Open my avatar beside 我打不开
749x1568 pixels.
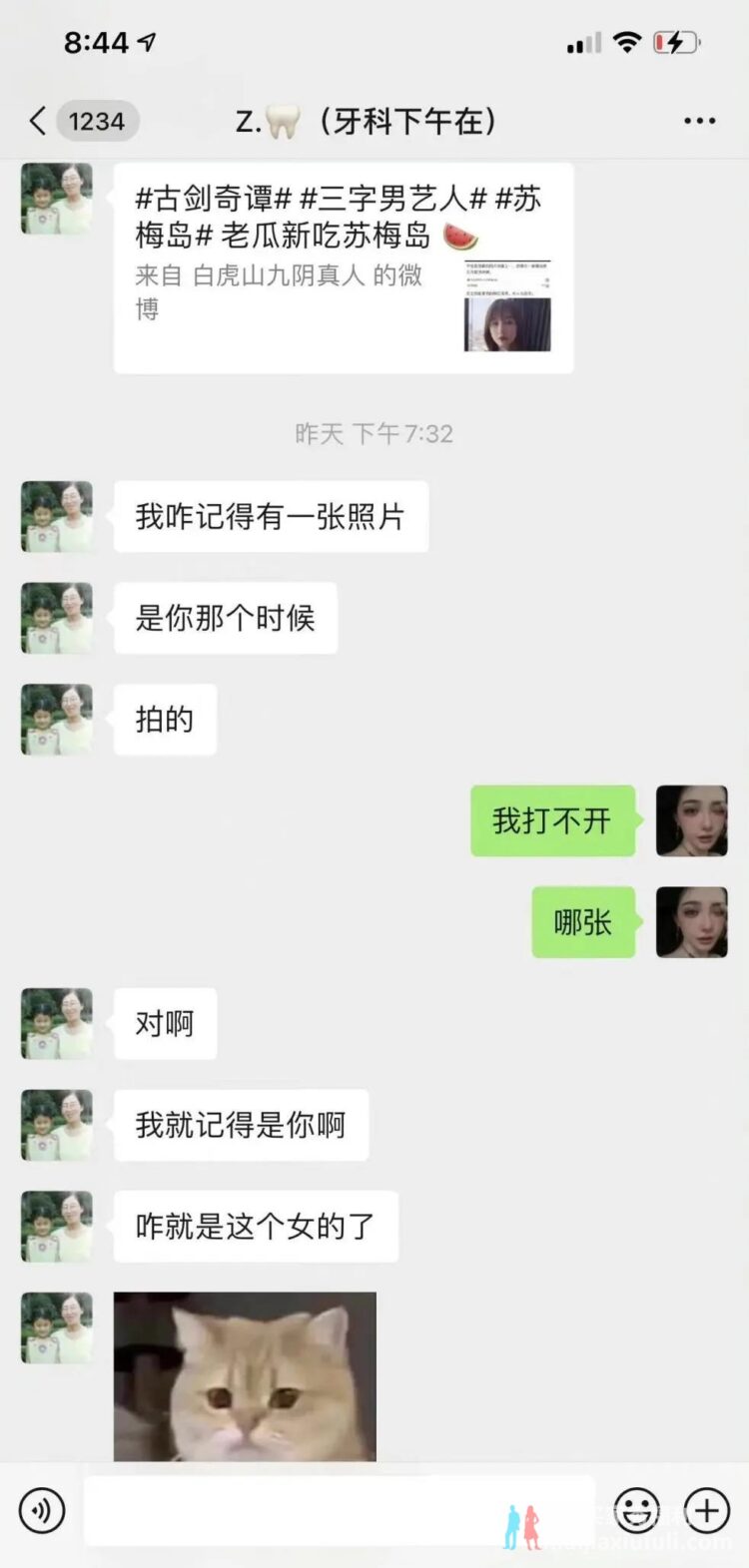[691, 820]
